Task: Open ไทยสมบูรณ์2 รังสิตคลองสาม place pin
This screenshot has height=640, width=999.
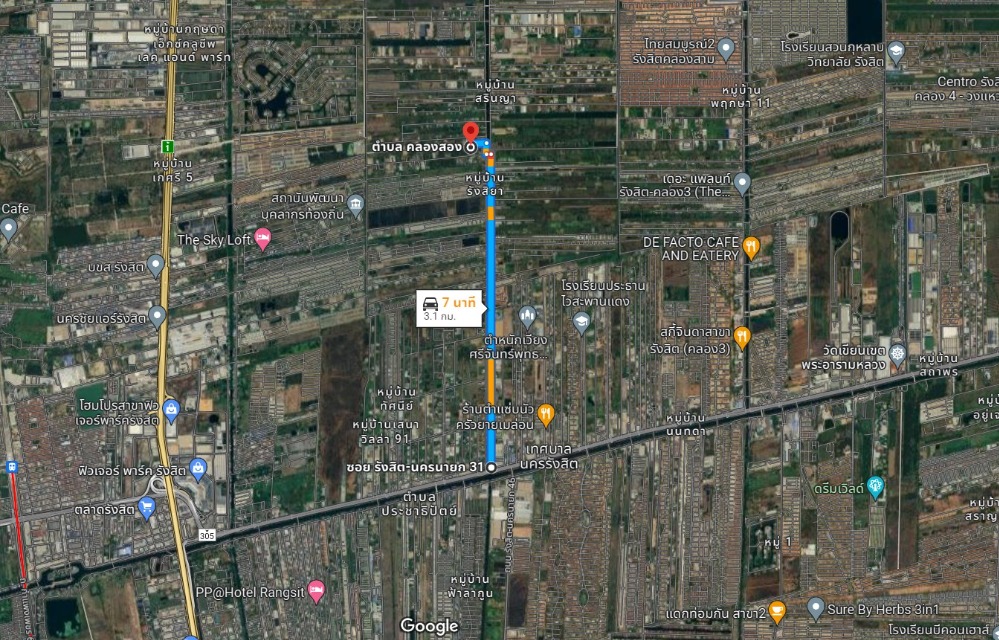Action: (x=727, y=47)
